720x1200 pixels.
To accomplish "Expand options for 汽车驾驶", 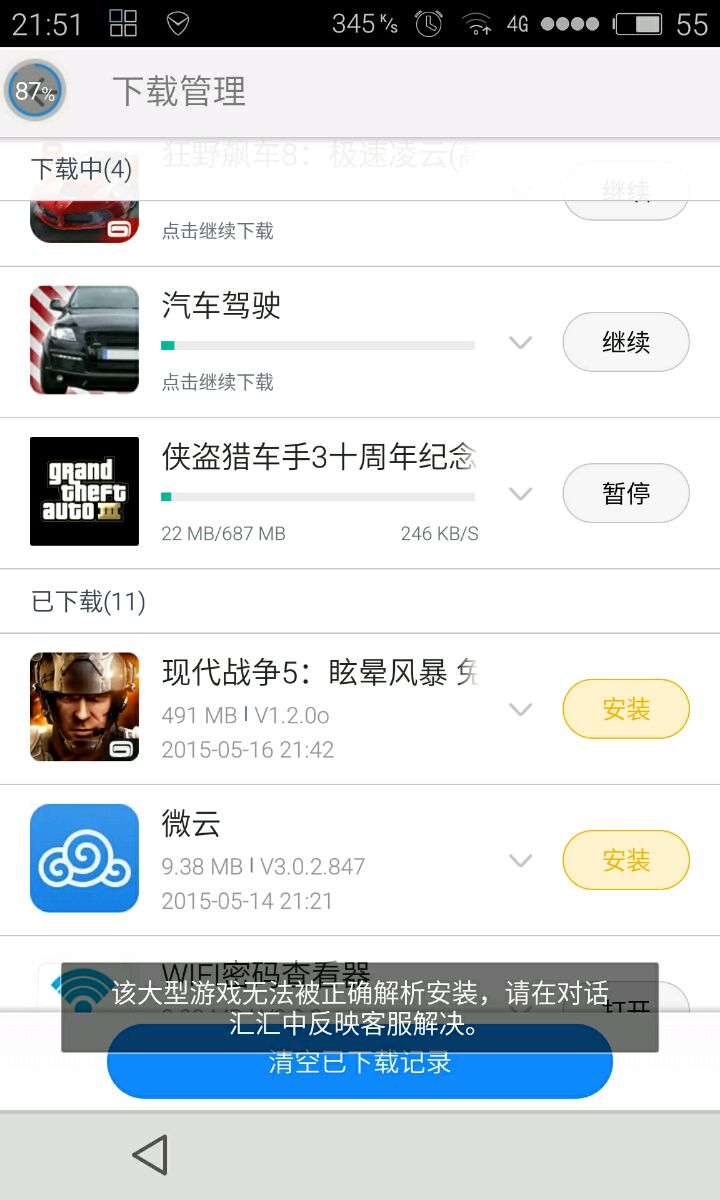I will [519, 343].
